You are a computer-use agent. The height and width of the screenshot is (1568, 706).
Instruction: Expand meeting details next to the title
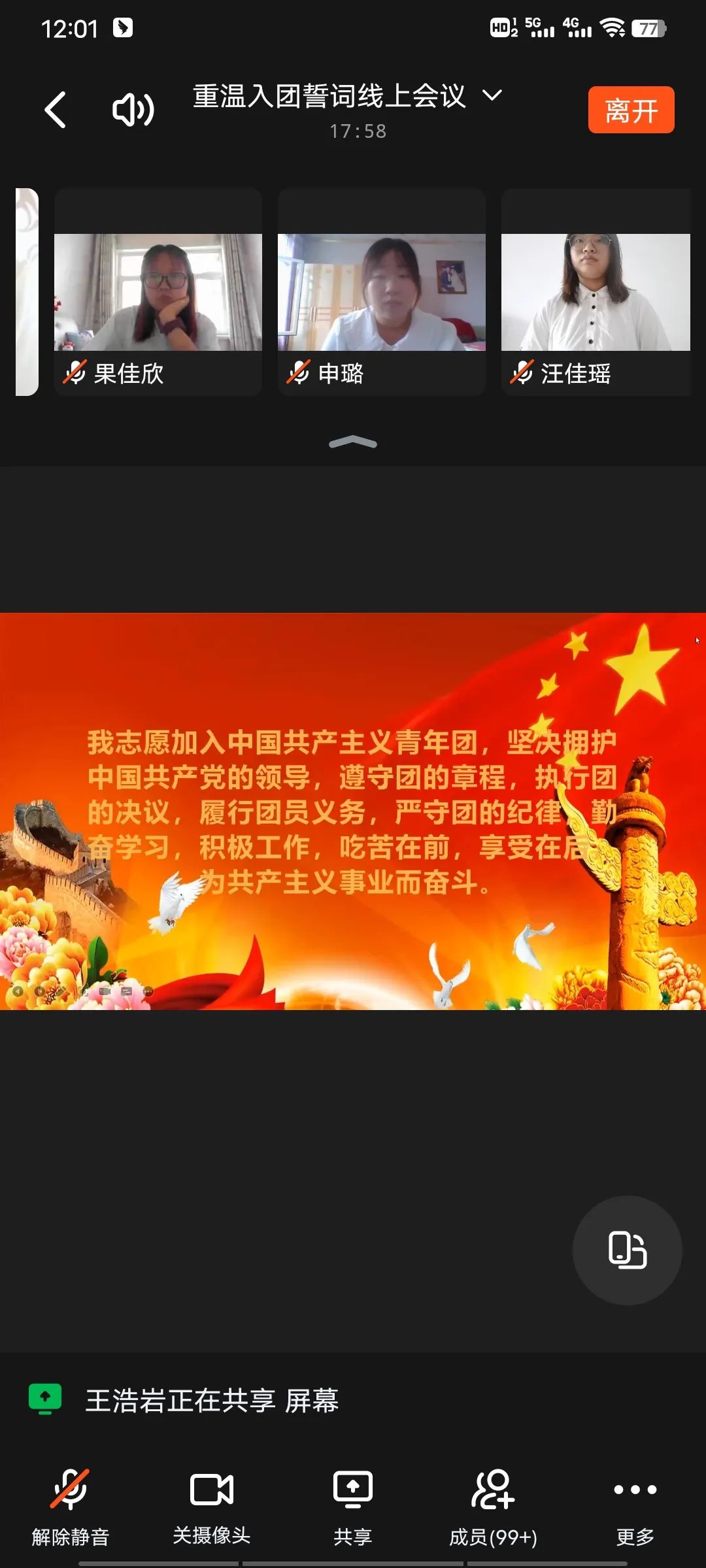(492, 96)
